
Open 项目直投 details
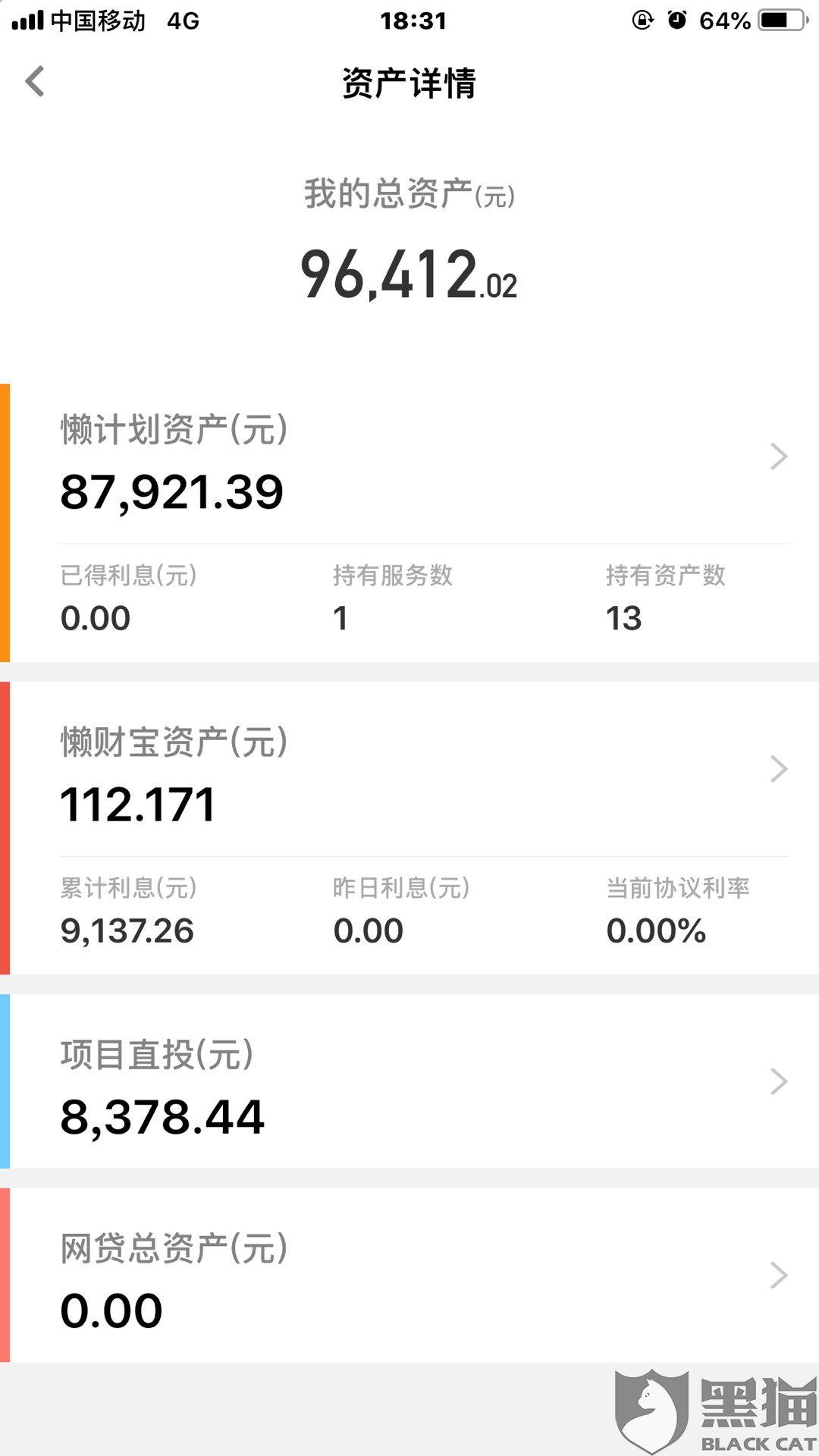tap(778, 1081)
